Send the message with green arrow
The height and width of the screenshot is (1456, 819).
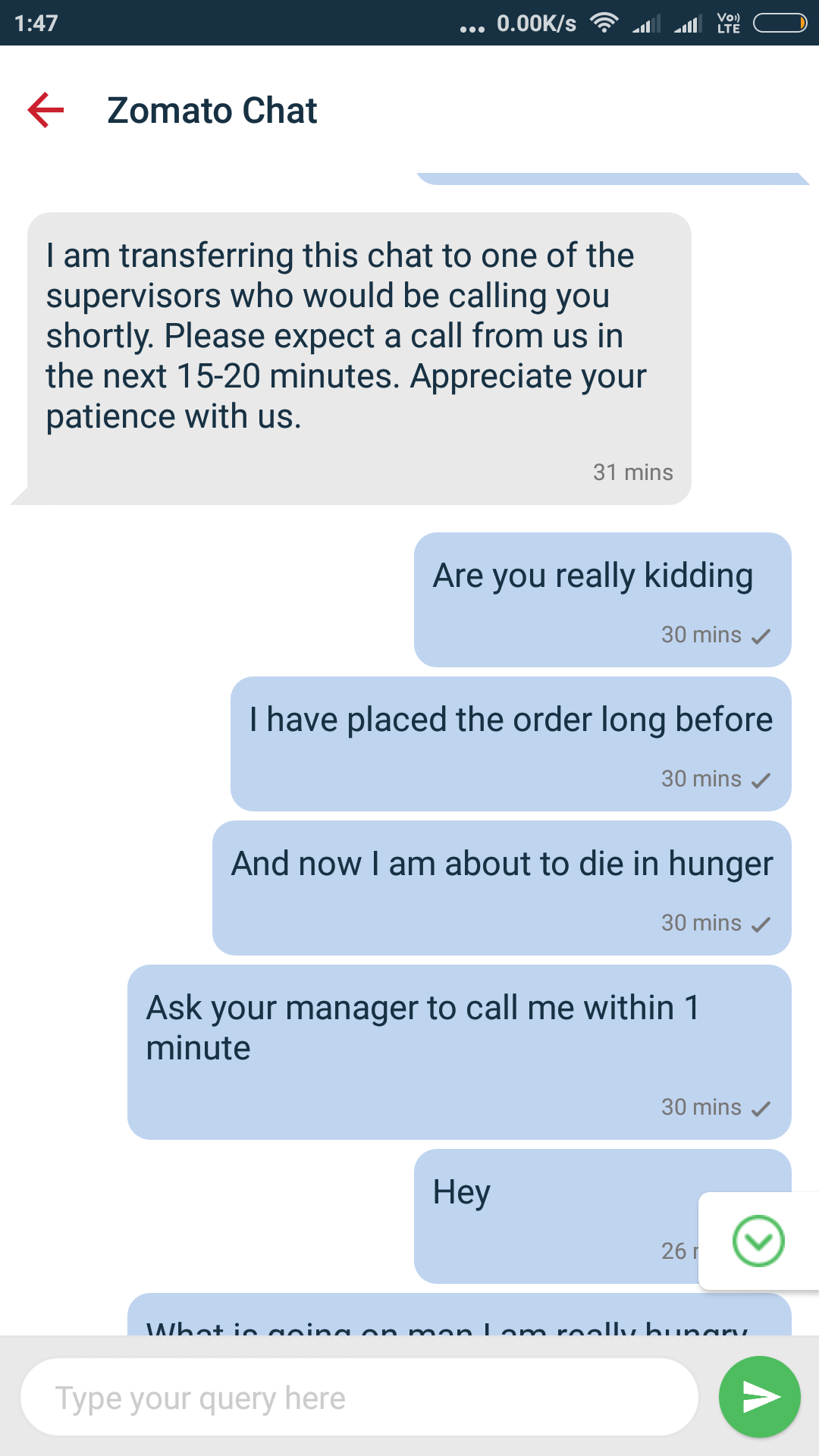[x=760, y=1397]
